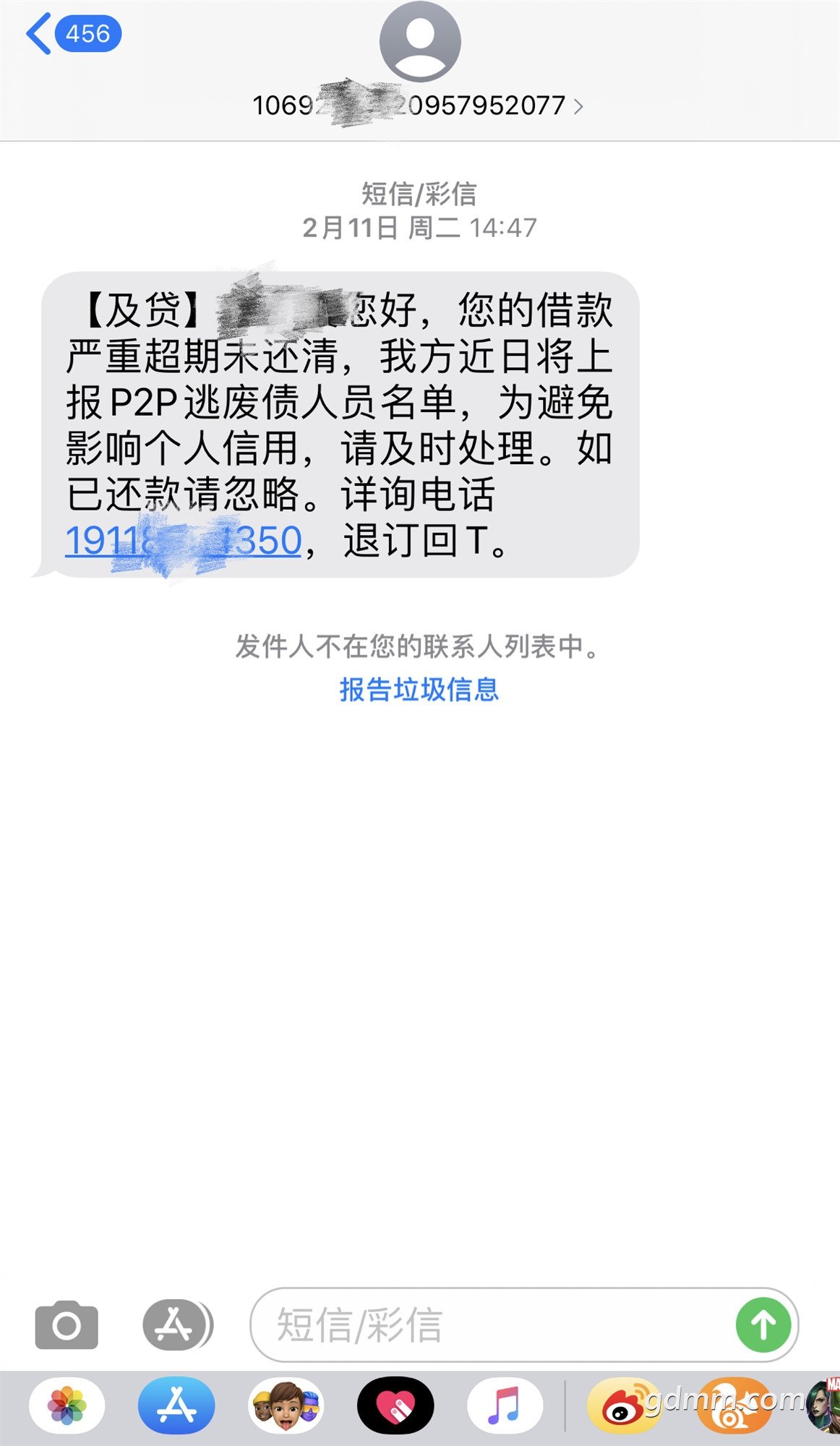Send the message with the green arrow
The image size is (840, 1446).
(x=763, y=1325)
